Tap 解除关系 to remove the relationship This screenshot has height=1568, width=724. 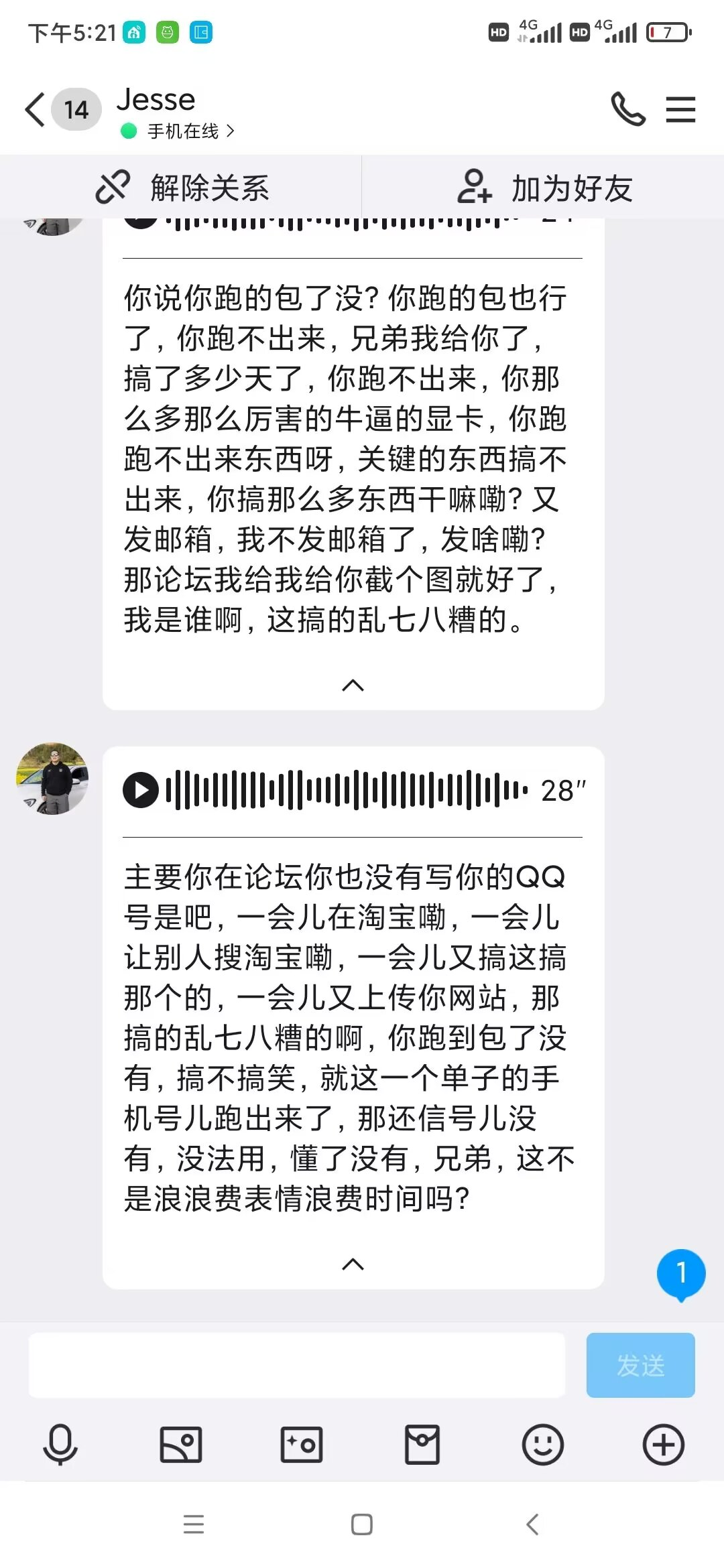point(181,187)
